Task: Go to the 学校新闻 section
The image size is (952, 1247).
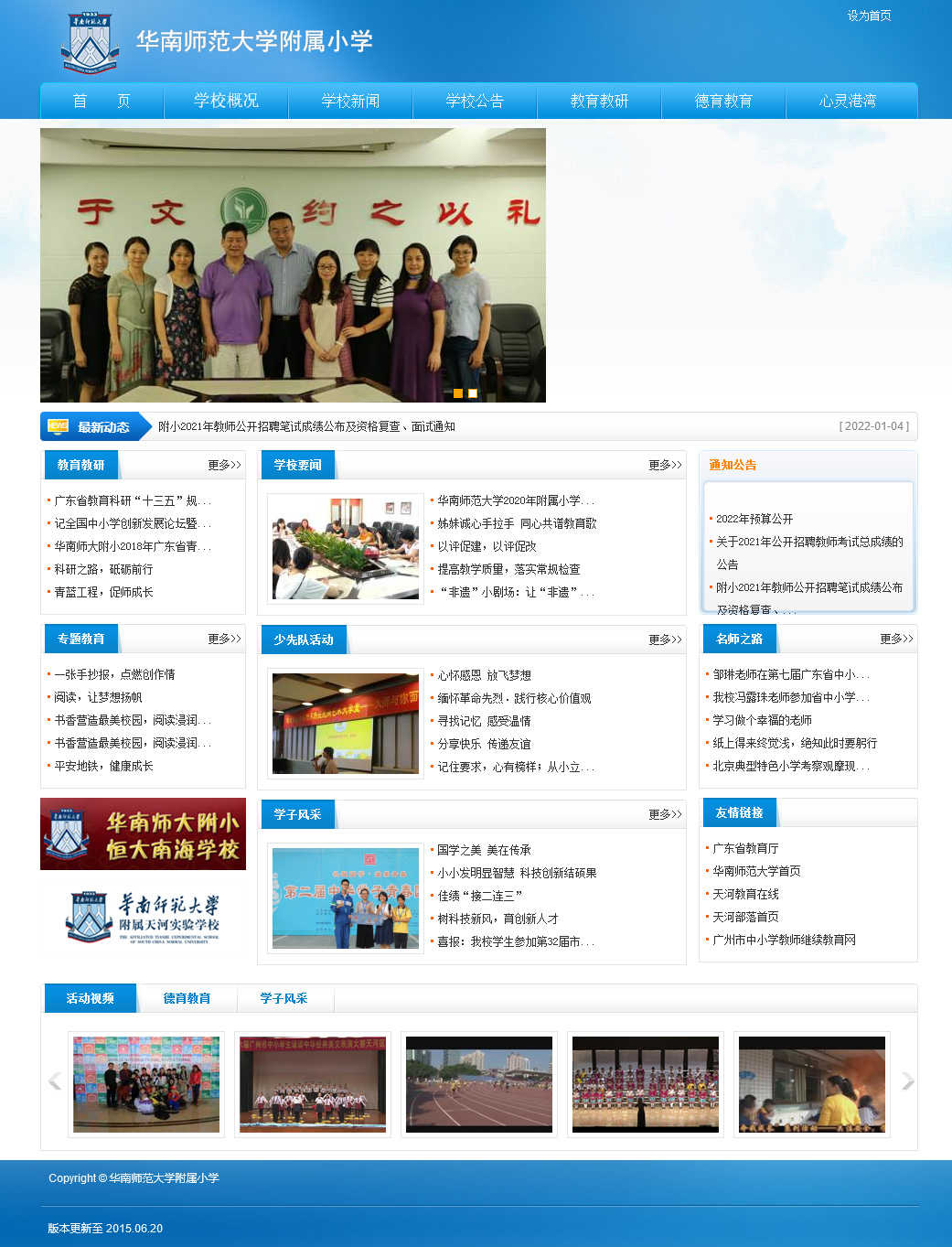Action: (x=350, y=101)
